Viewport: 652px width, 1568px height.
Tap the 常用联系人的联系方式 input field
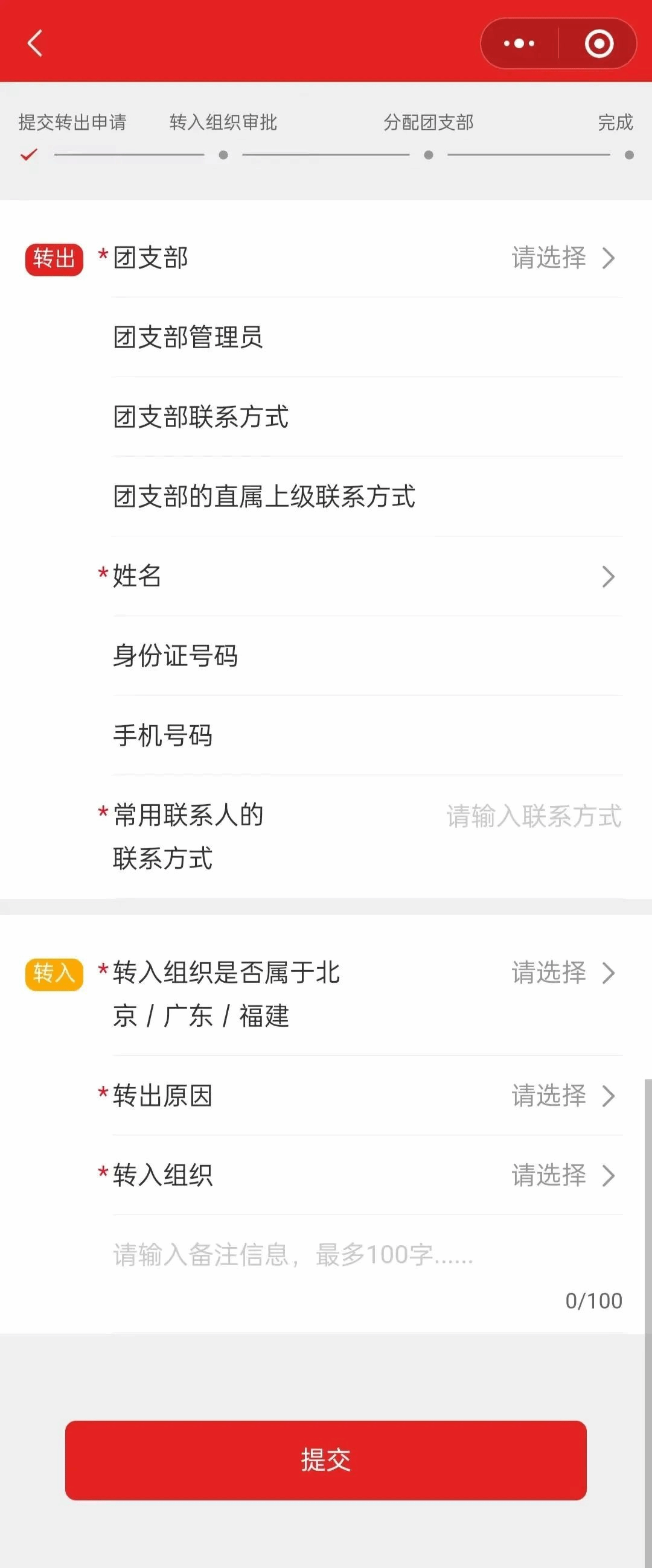[533, 816]
